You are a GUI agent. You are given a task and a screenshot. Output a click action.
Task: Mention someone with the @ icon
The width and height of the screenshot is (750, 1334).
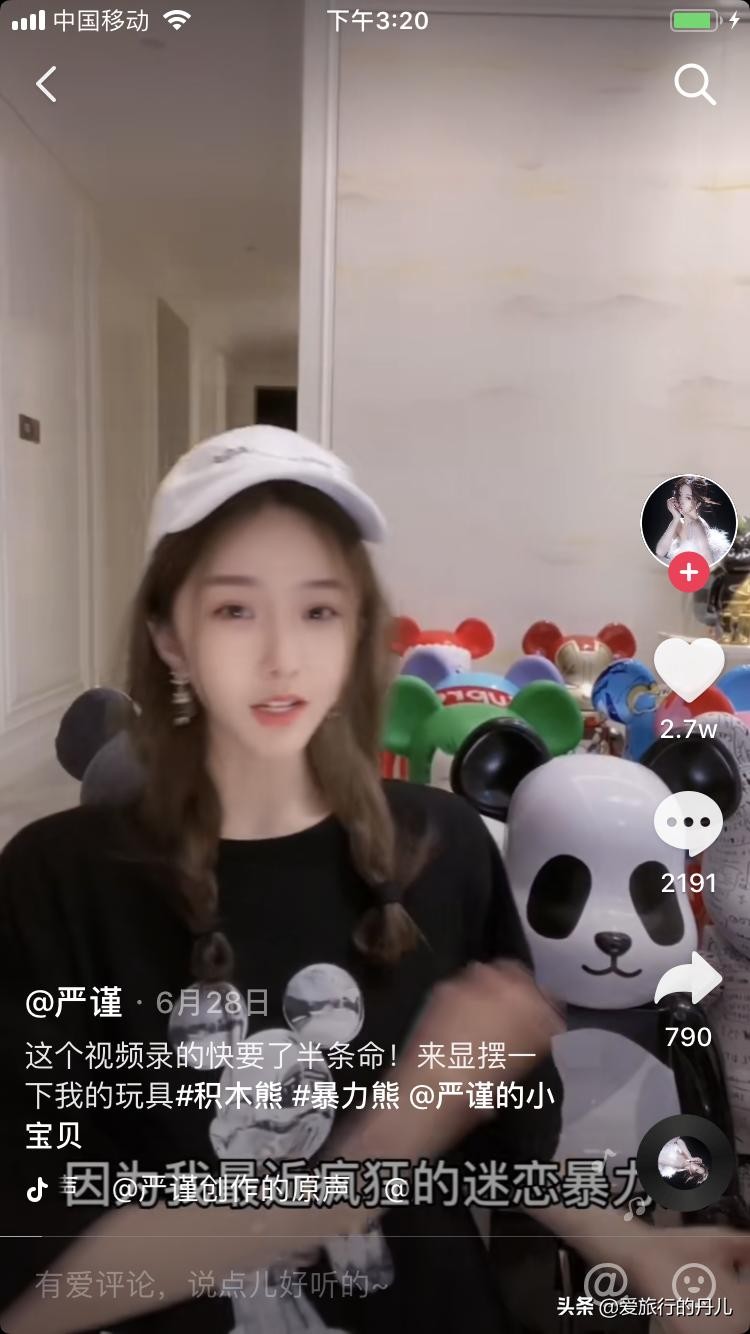coord(605,1282)
